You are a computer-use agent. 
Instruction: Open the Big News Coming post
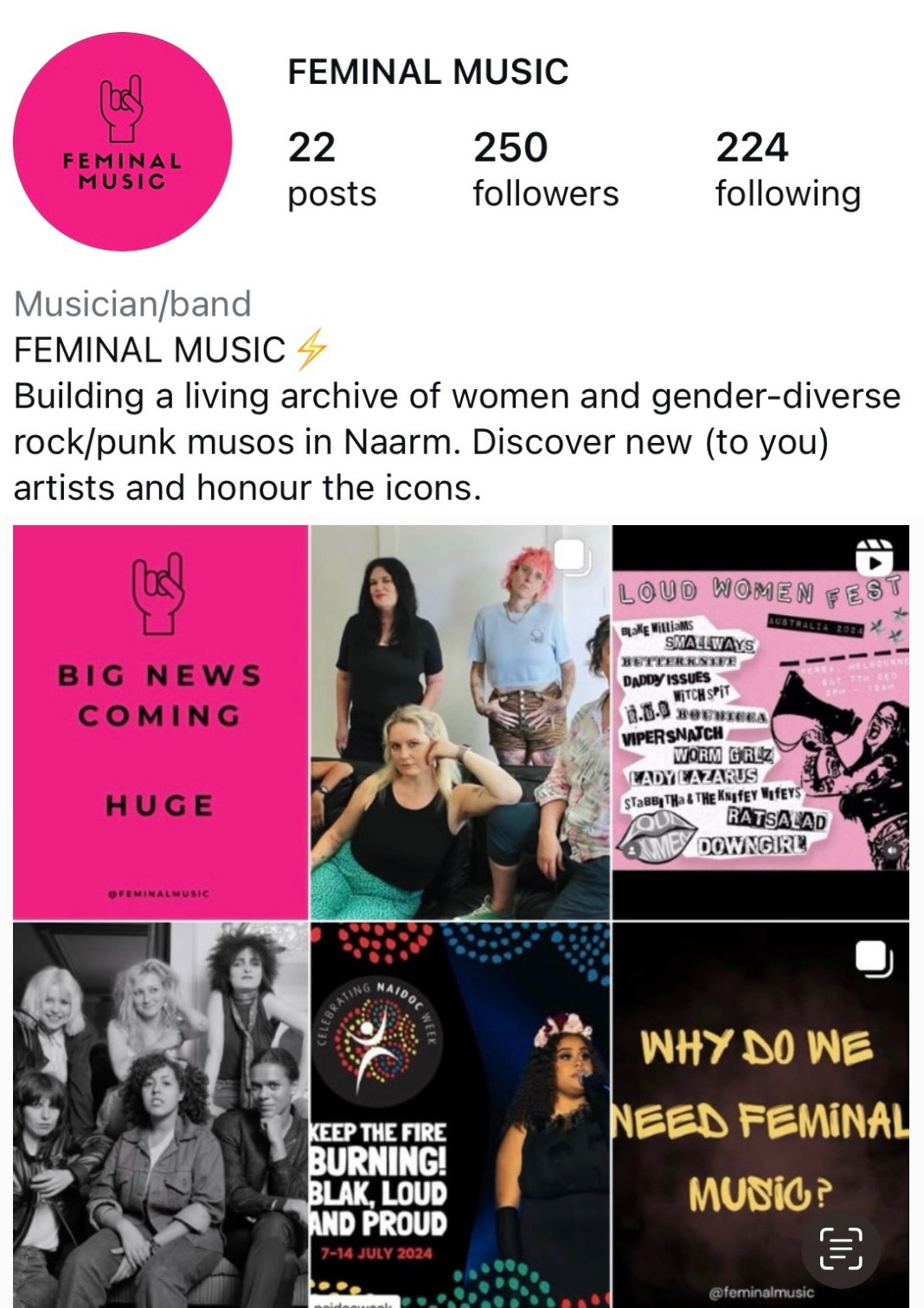click(x=161, y=721)
